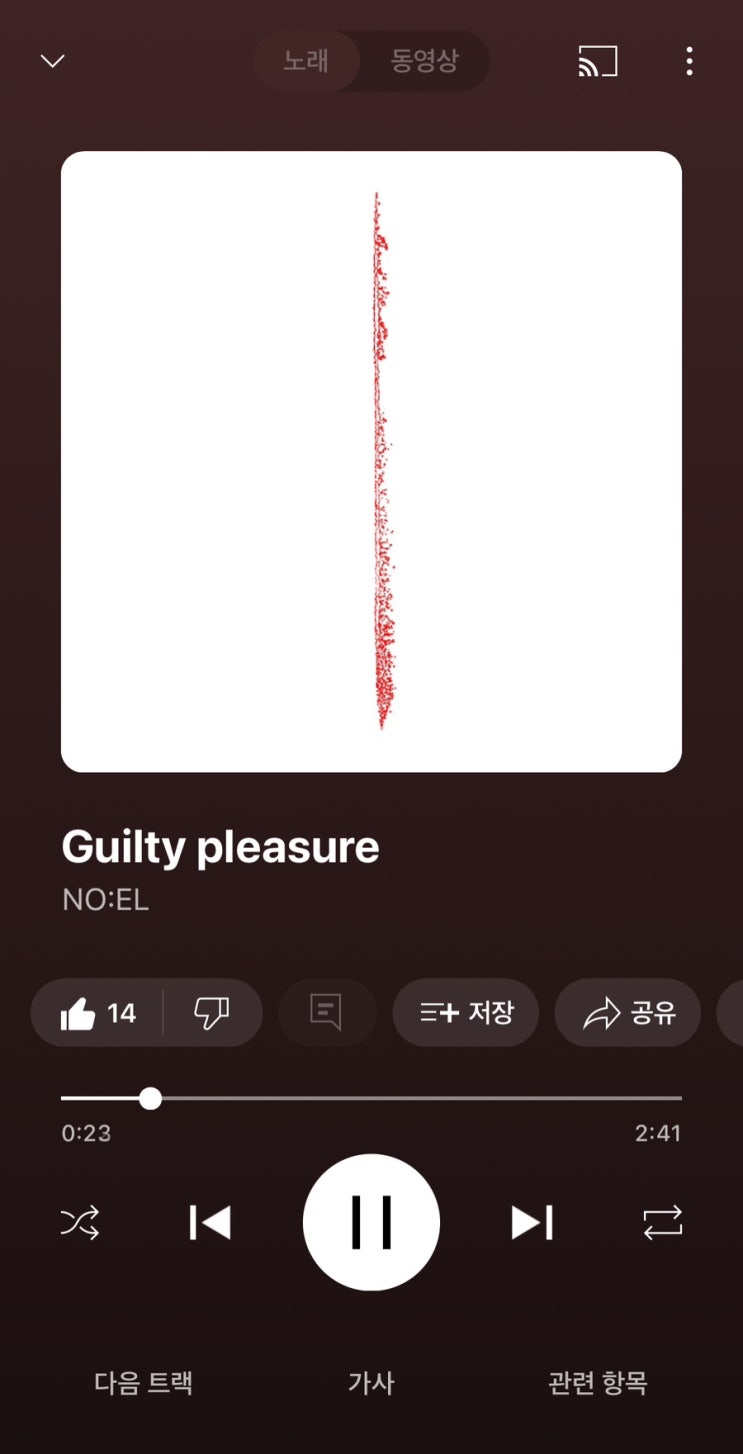Viewport: 743px width, 1454px height.
Task: Share the song with 공유 button
Action: click(x=628, y=1013)
